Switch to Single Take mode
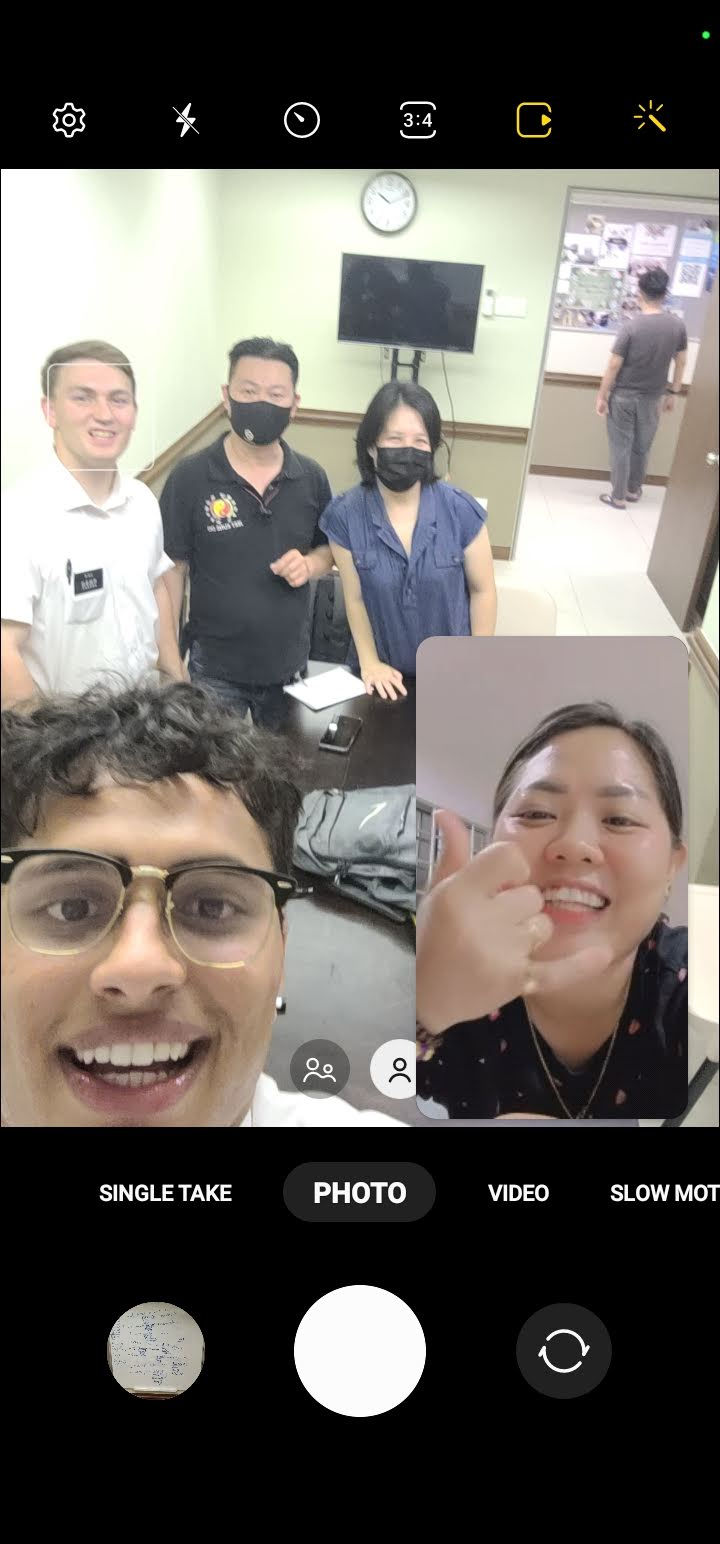This screenshot has height=1544, width=720. (165, 1193)
